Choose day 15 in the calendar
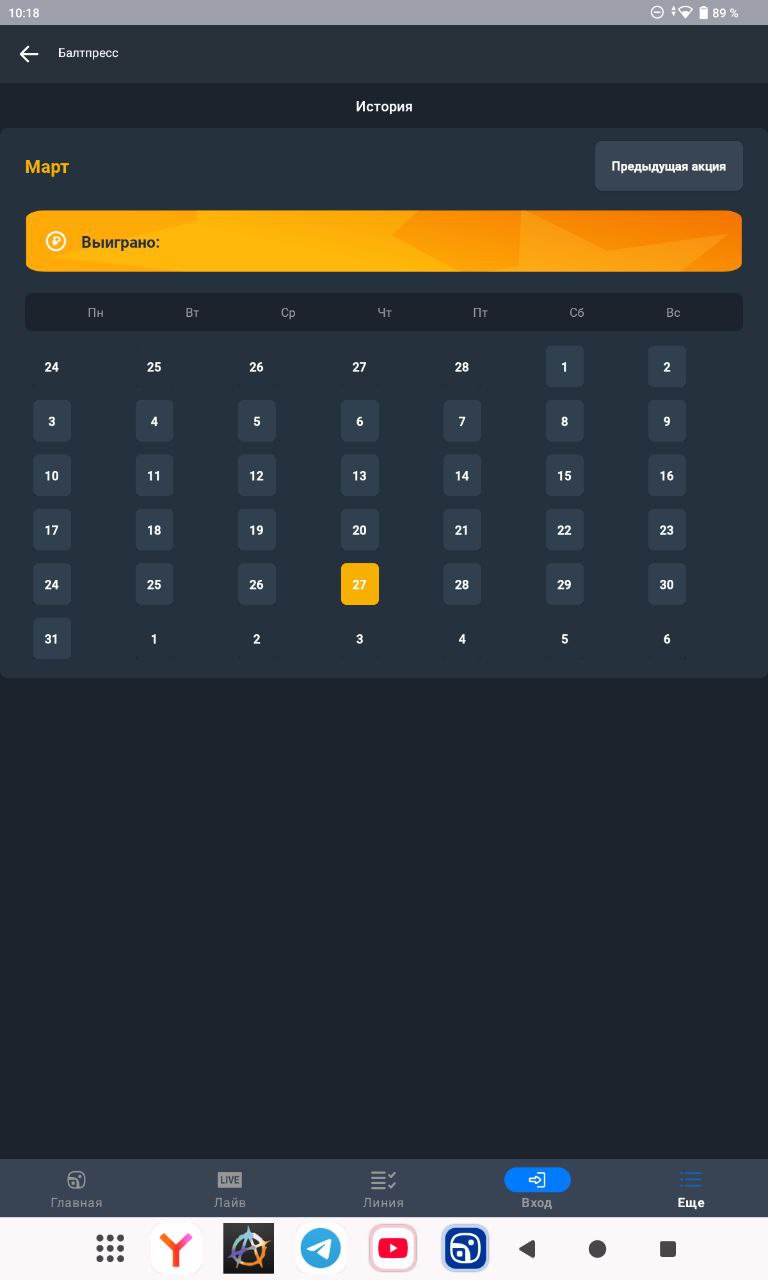The image size is (768, 1280). click(564, 476)
